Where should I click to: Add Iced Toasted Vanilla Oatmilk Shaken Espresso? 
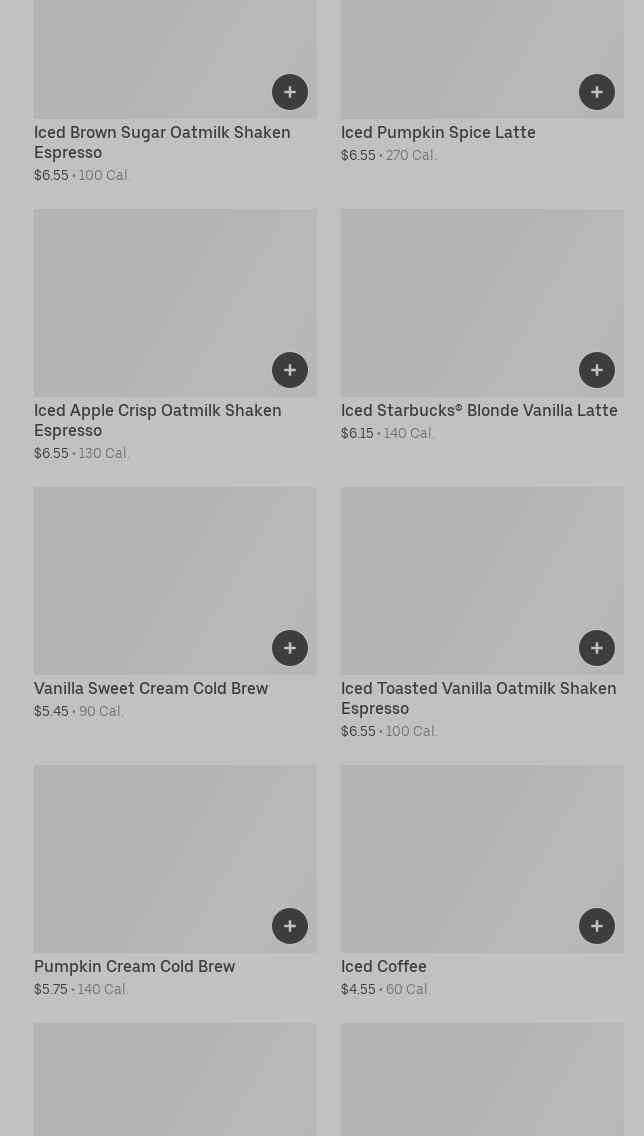click(x=597, y=648)
